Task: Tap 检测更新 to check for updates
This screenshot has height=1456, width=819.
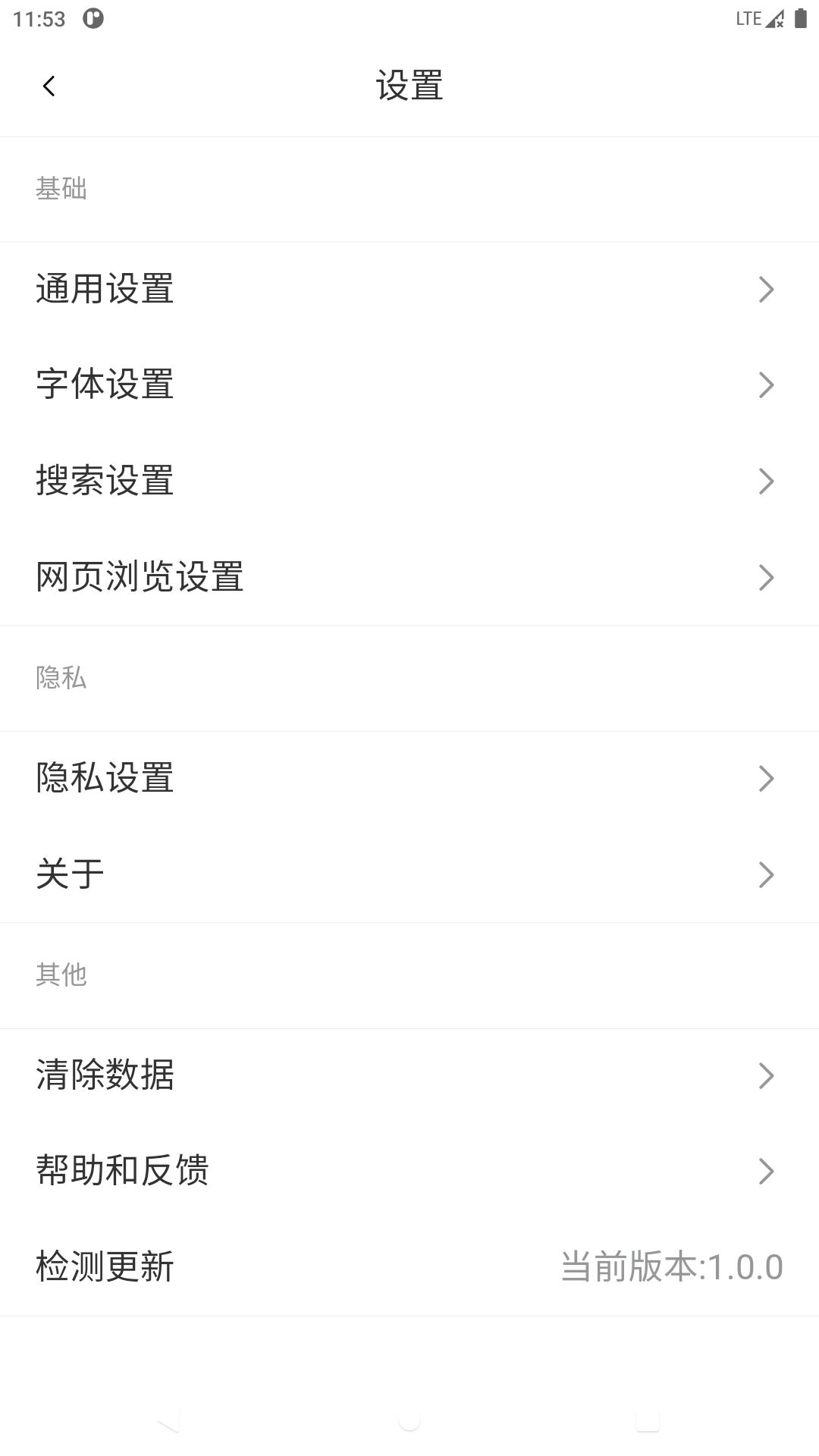Action: pyautogui.click(x=104, y=1266)
